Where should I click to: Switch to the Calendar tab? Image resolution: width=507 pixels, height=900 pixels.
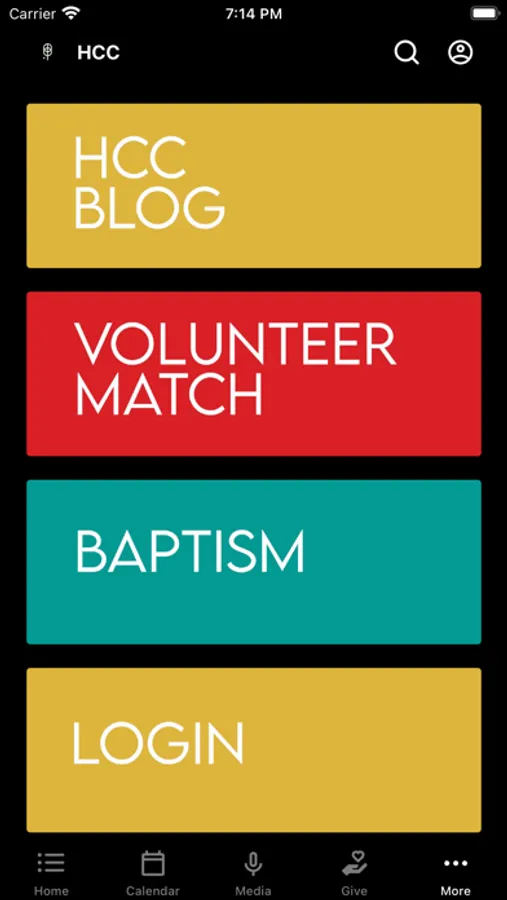(x=153, y=874)
